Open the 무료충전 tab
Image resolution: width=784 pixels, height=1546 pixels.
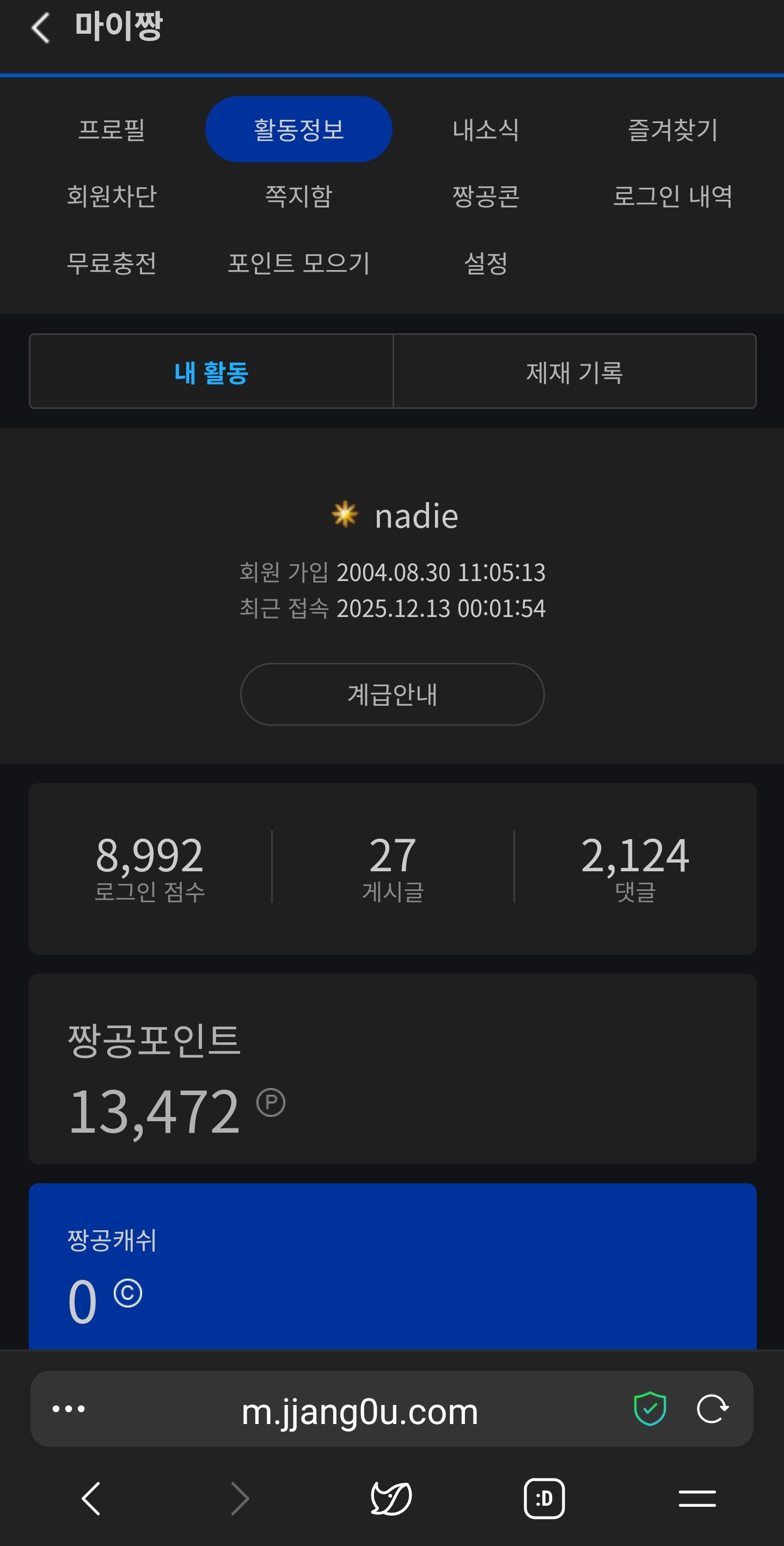[x=112, y=263]
